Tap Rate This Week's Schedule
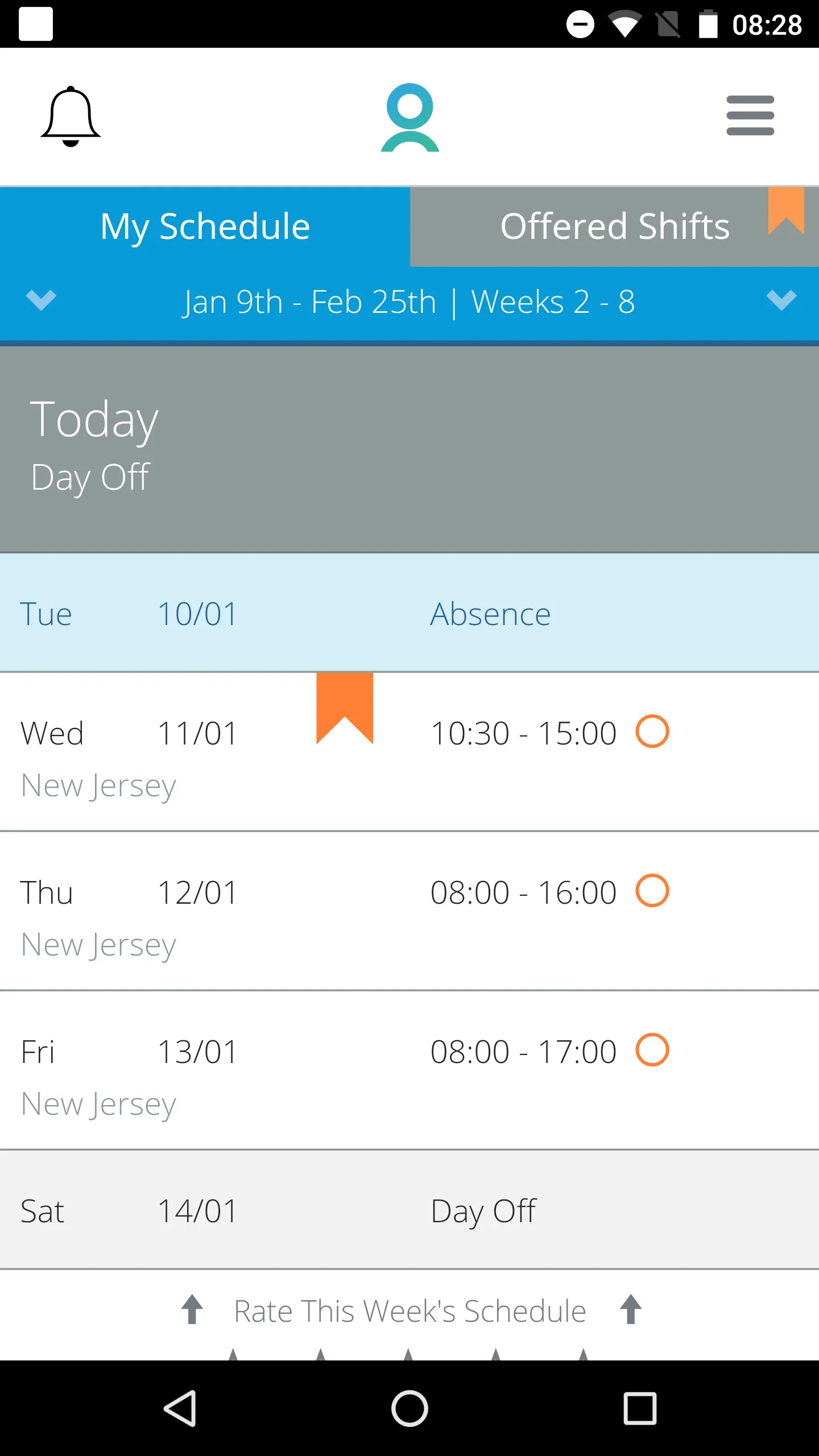This screenshot has width=819, height=1456. point(409,1310)
